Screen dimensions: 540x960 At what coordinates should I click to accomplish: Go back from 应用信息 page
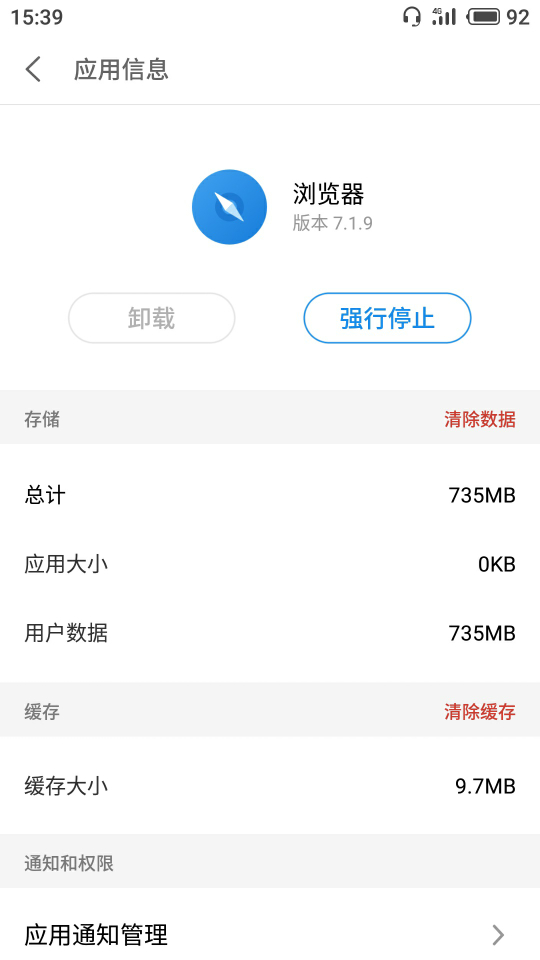[x=34, y=69]
